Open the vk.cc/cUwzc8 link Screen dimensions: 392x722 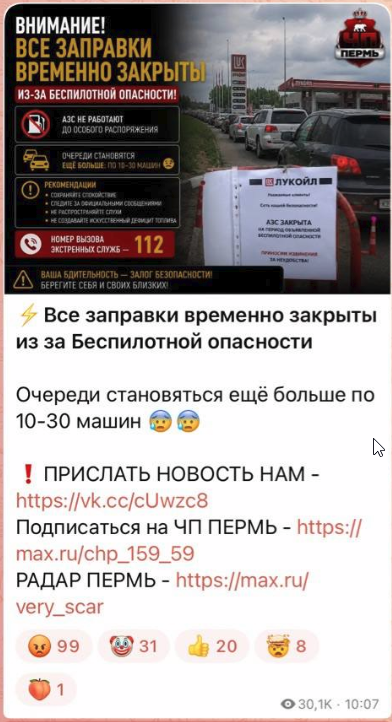(112, 500)
